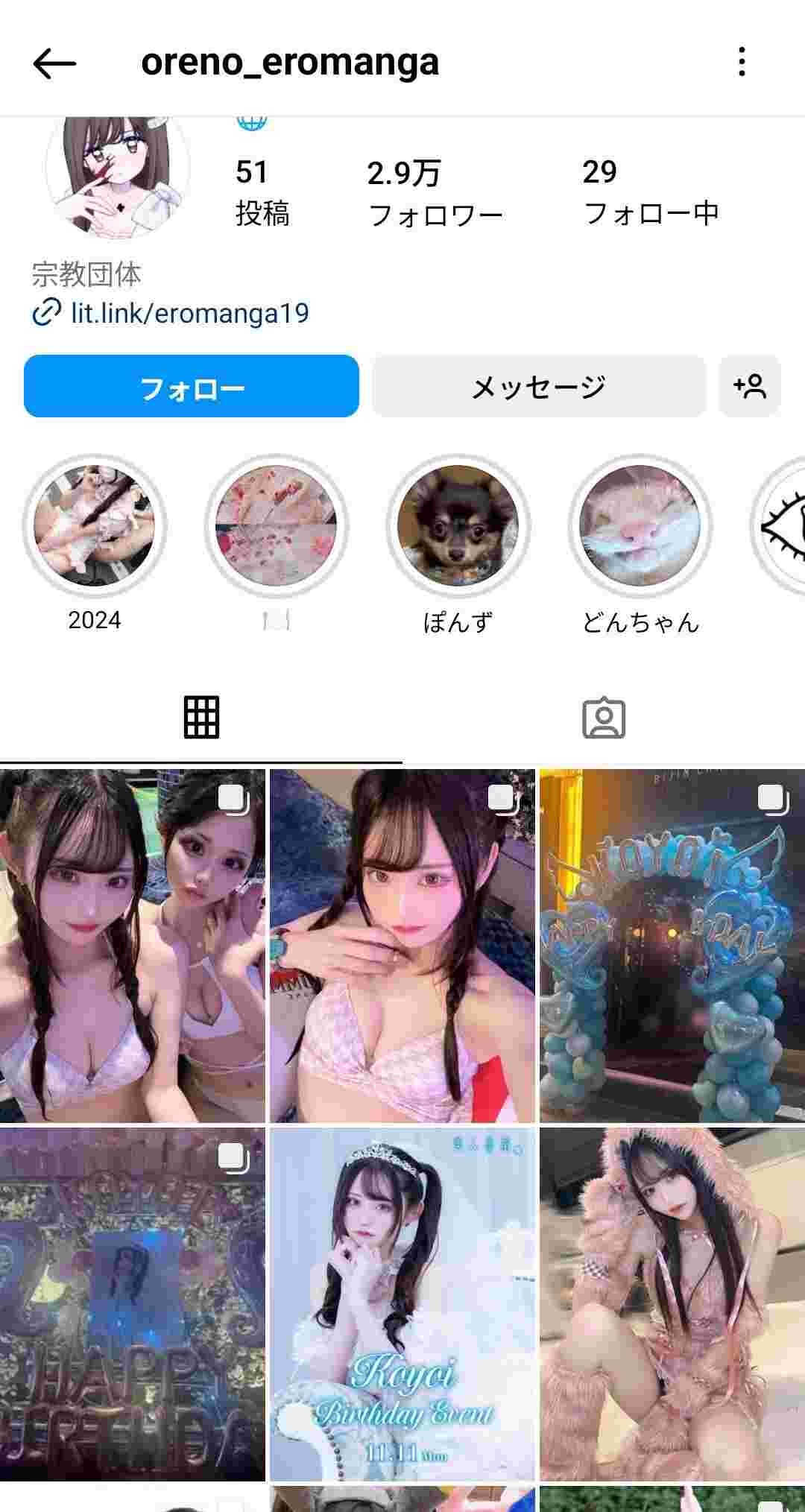Open the blue balloon arch post
Screen dimensions: 805x1512
tap(672, 946)
